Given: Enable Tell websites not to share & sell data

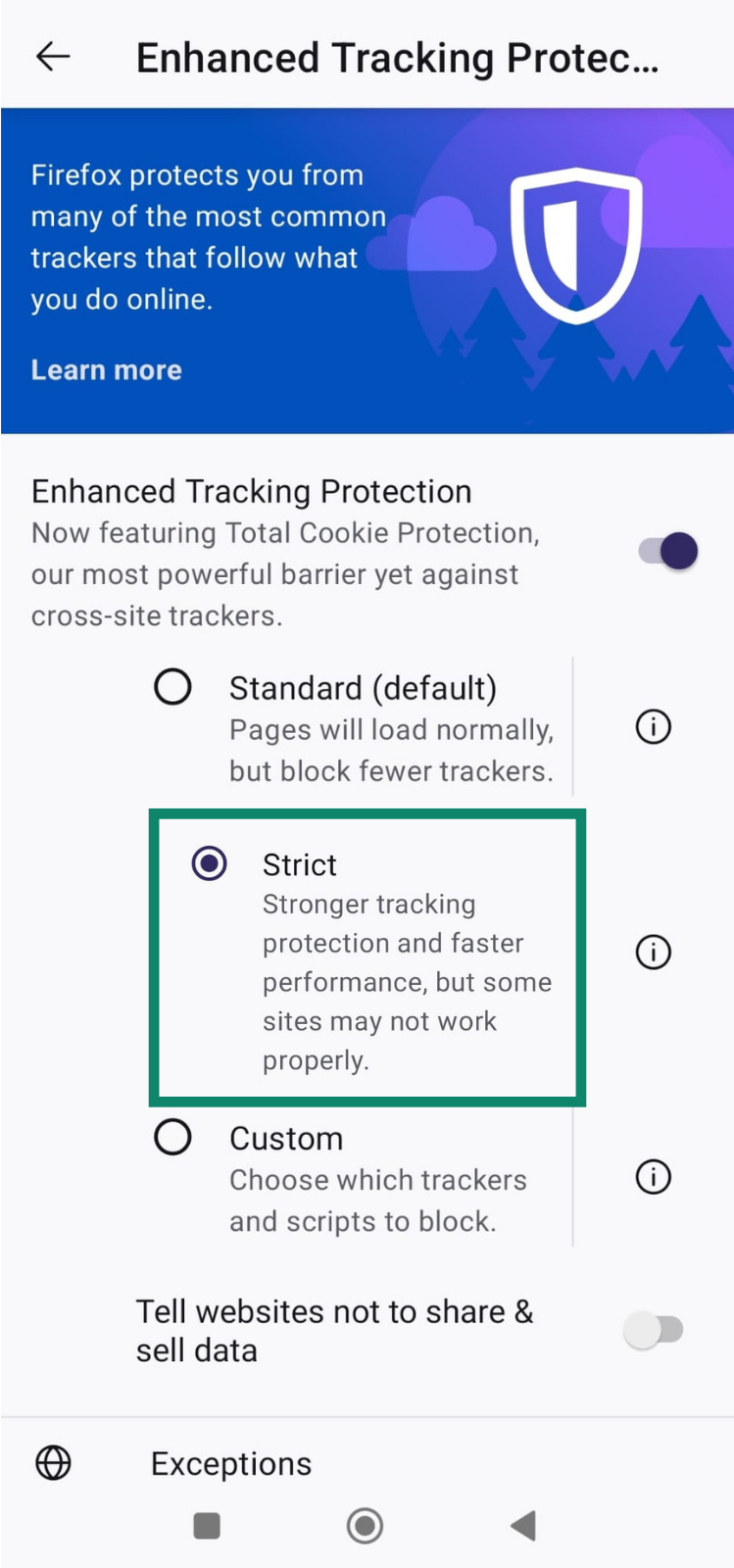Looking at the screenshot, I should tap(654, 1330).
